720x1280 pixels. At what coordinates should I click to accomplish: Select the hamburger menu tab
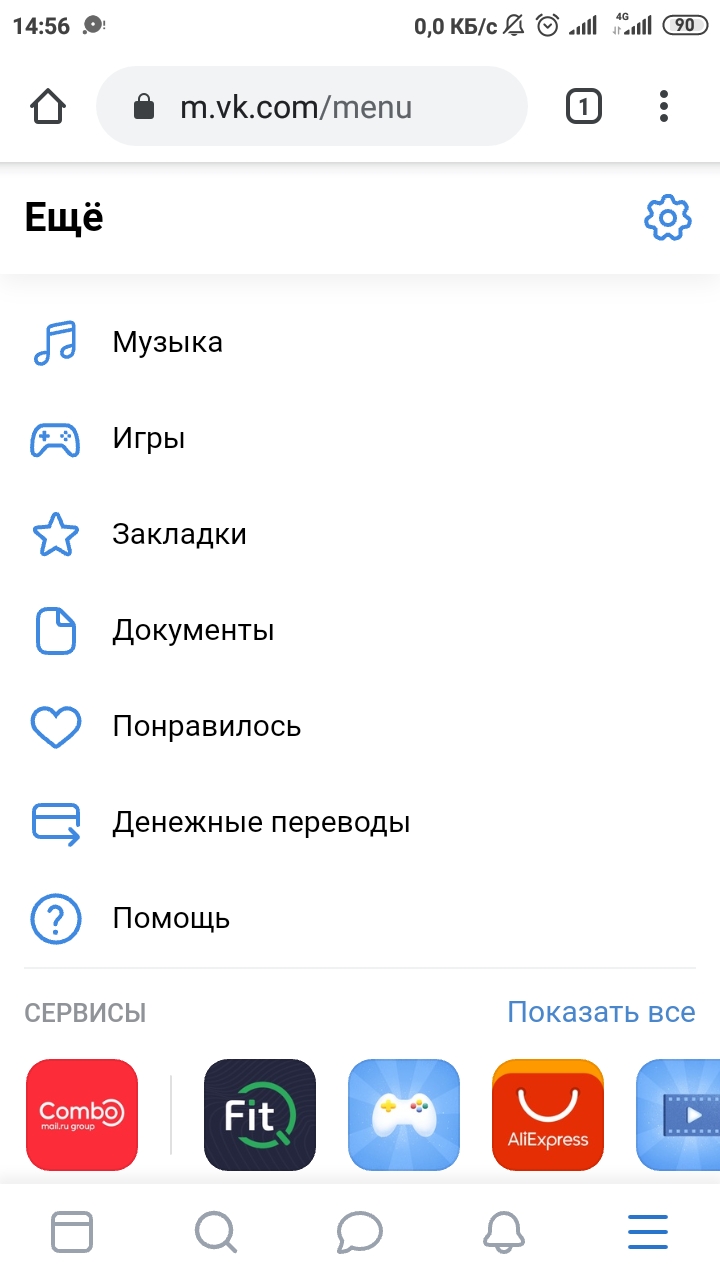pyautogui.click(x=648, y=1232)
